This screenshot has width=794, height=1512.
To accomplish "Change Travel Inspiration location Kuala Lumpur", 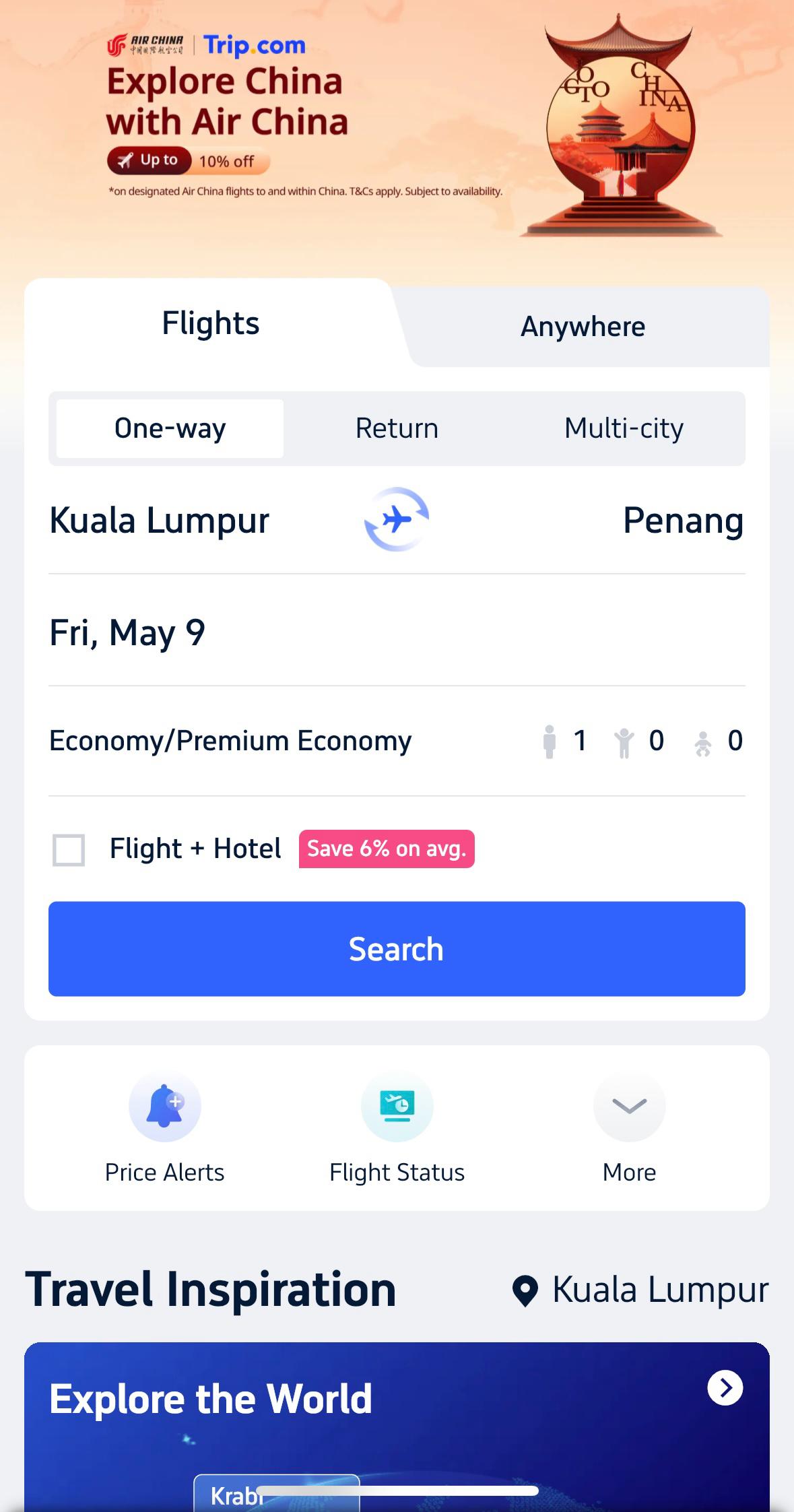I will tap(640, 1290).
